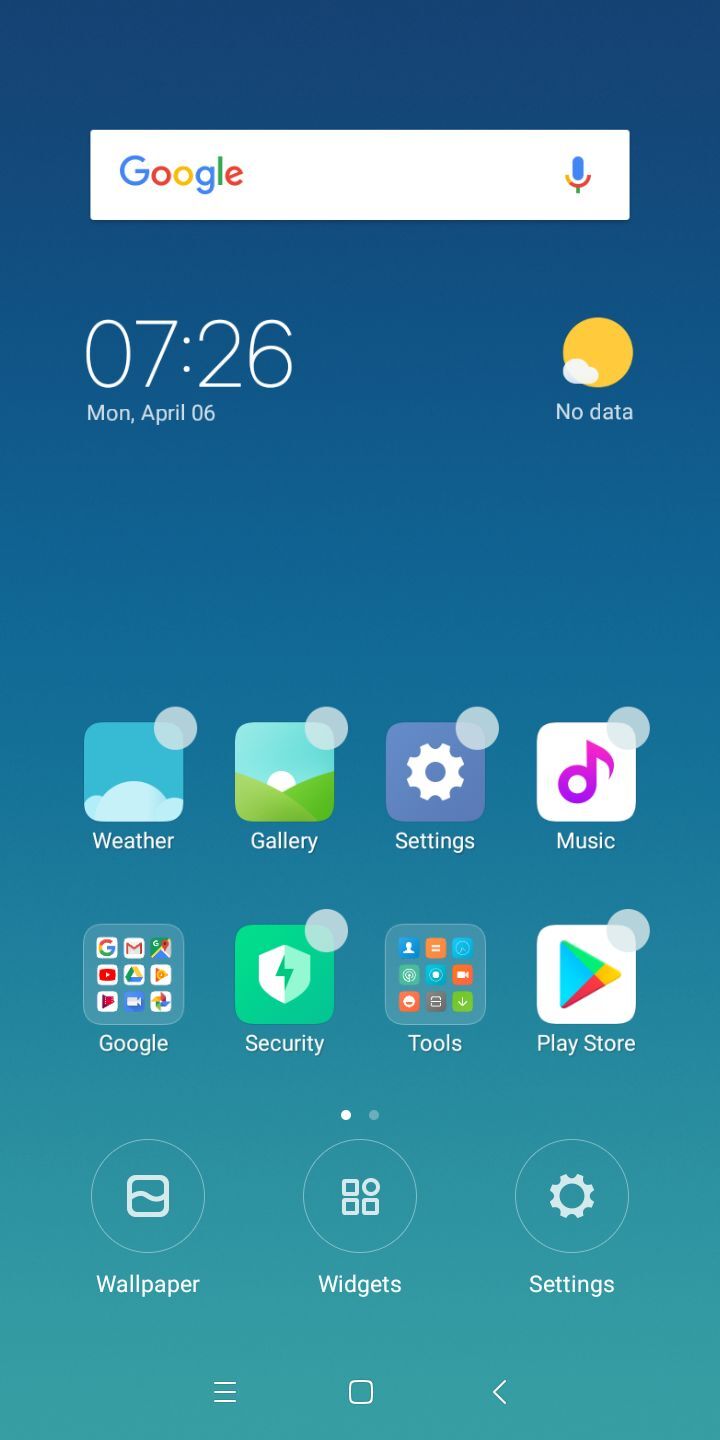Tap the recent apps navigation key
Image resolution: width=720 pixels, height=1440 pixels.
225,1391
